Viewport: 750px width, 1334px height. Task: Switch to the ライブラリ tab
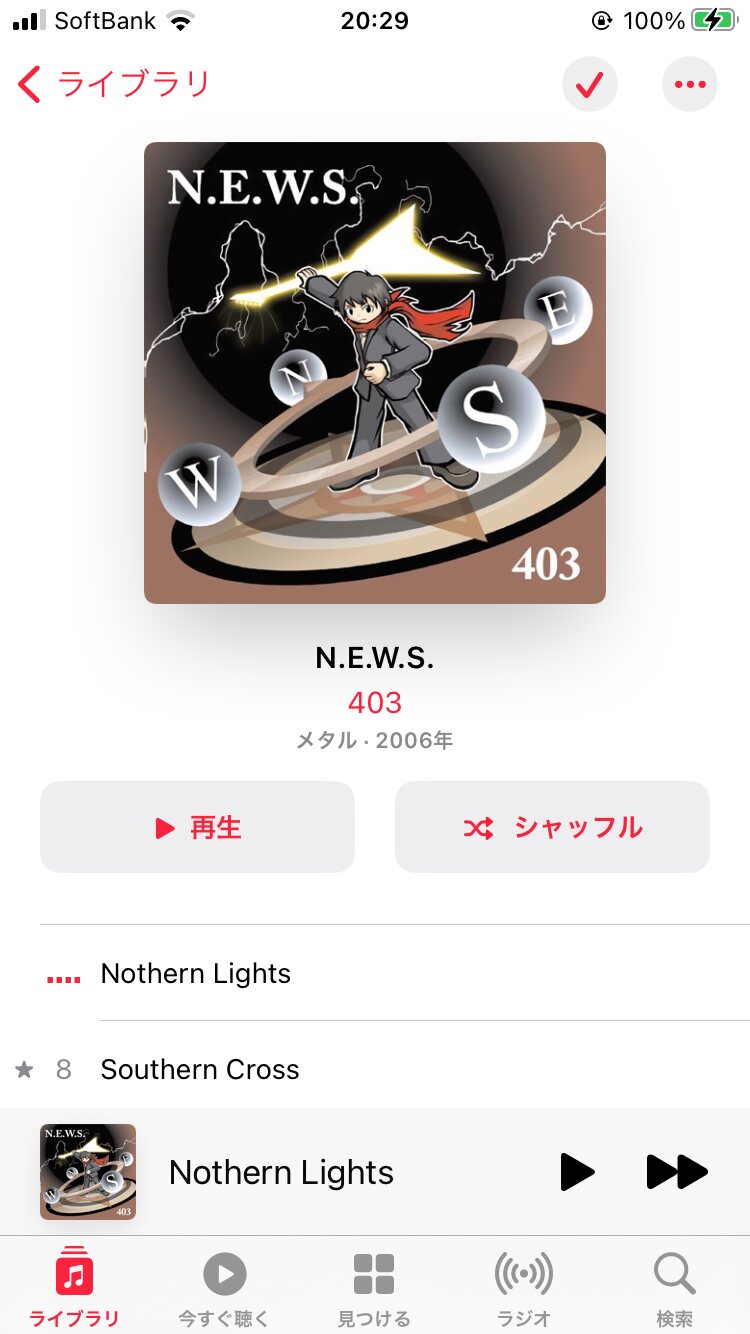click(75, 1287)
